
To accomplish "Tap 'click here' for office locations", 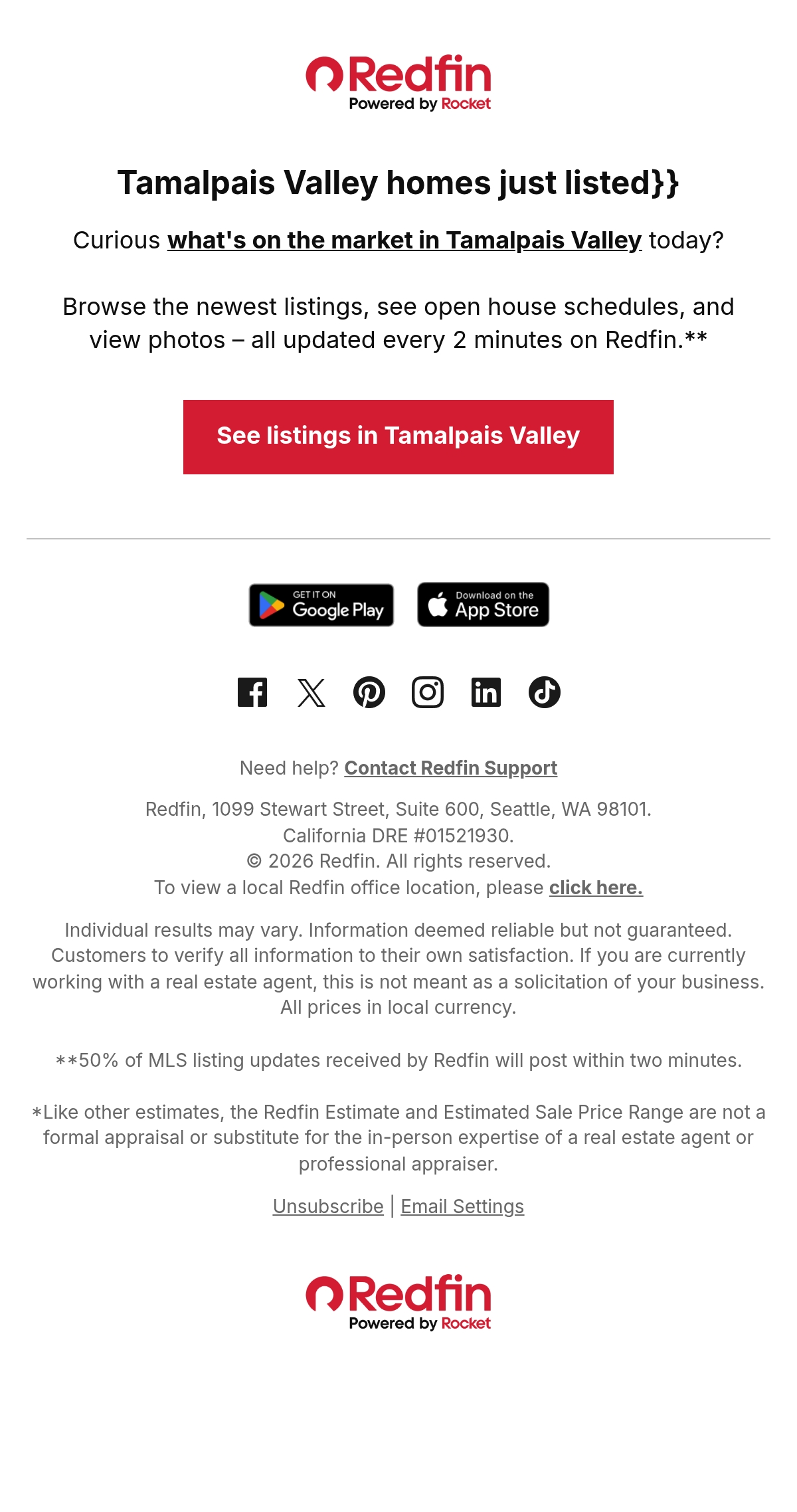I will [596, 888].
